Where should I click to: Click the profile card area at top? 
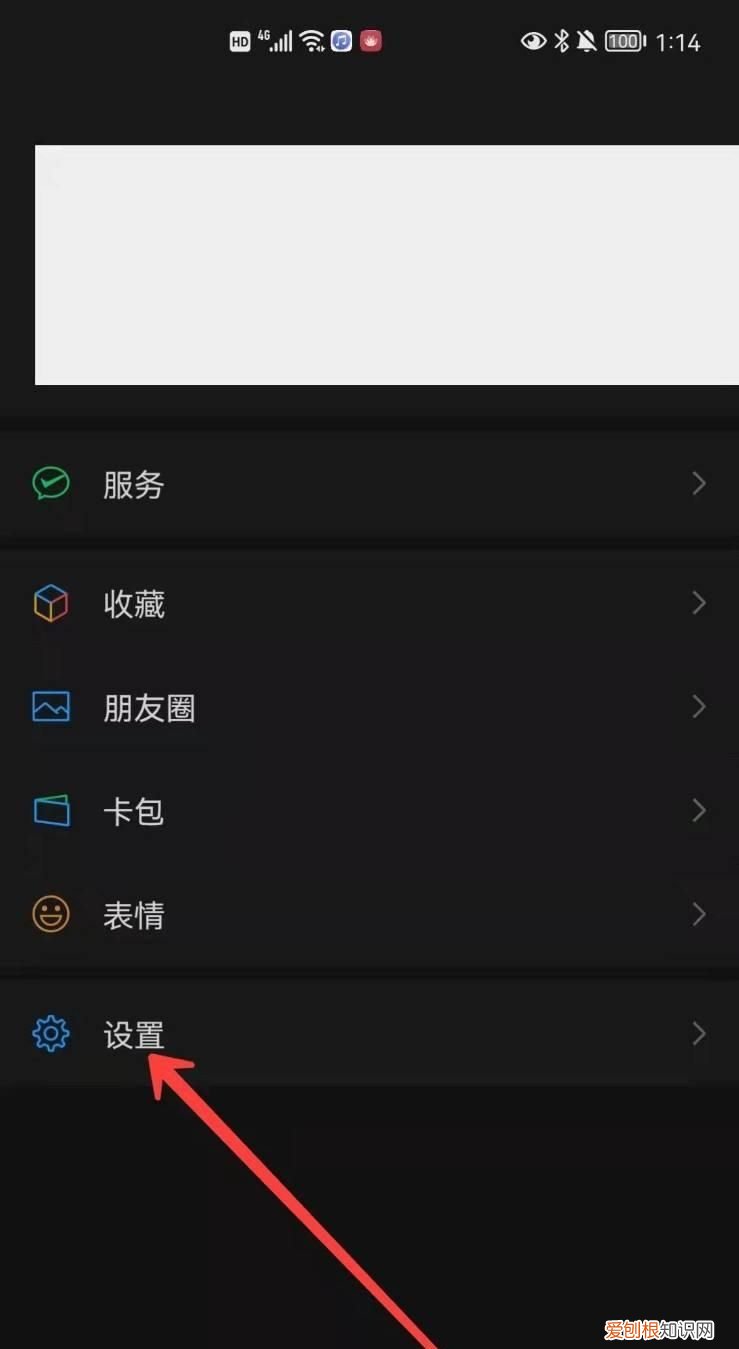[x=387, y=263]
